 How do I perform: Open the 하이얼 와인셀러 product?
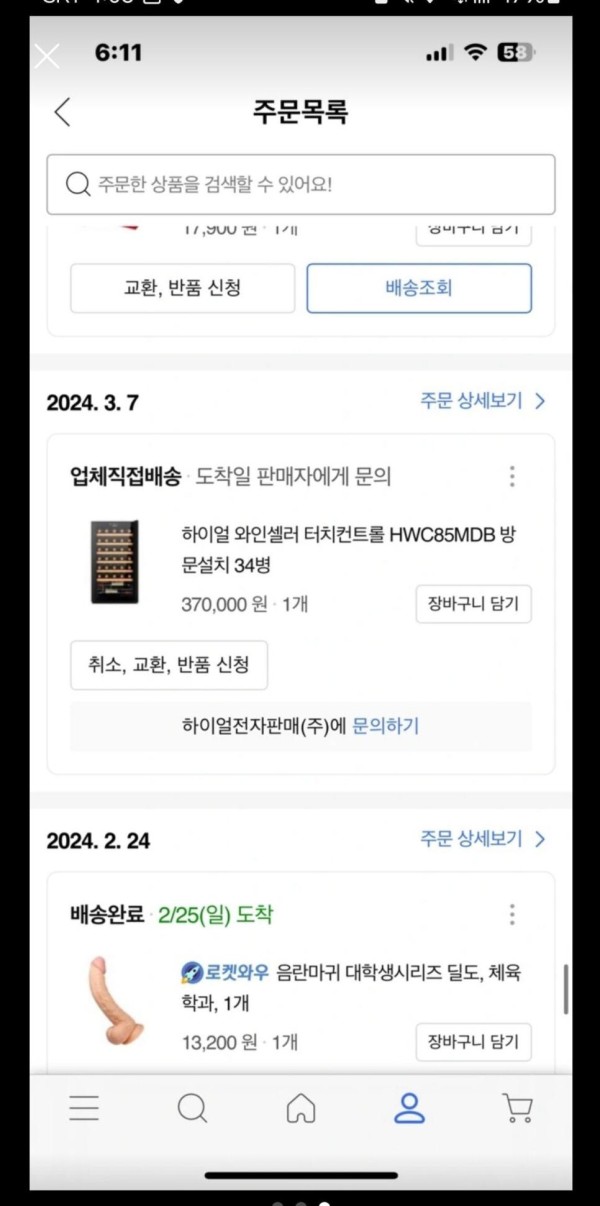[348, 549]
